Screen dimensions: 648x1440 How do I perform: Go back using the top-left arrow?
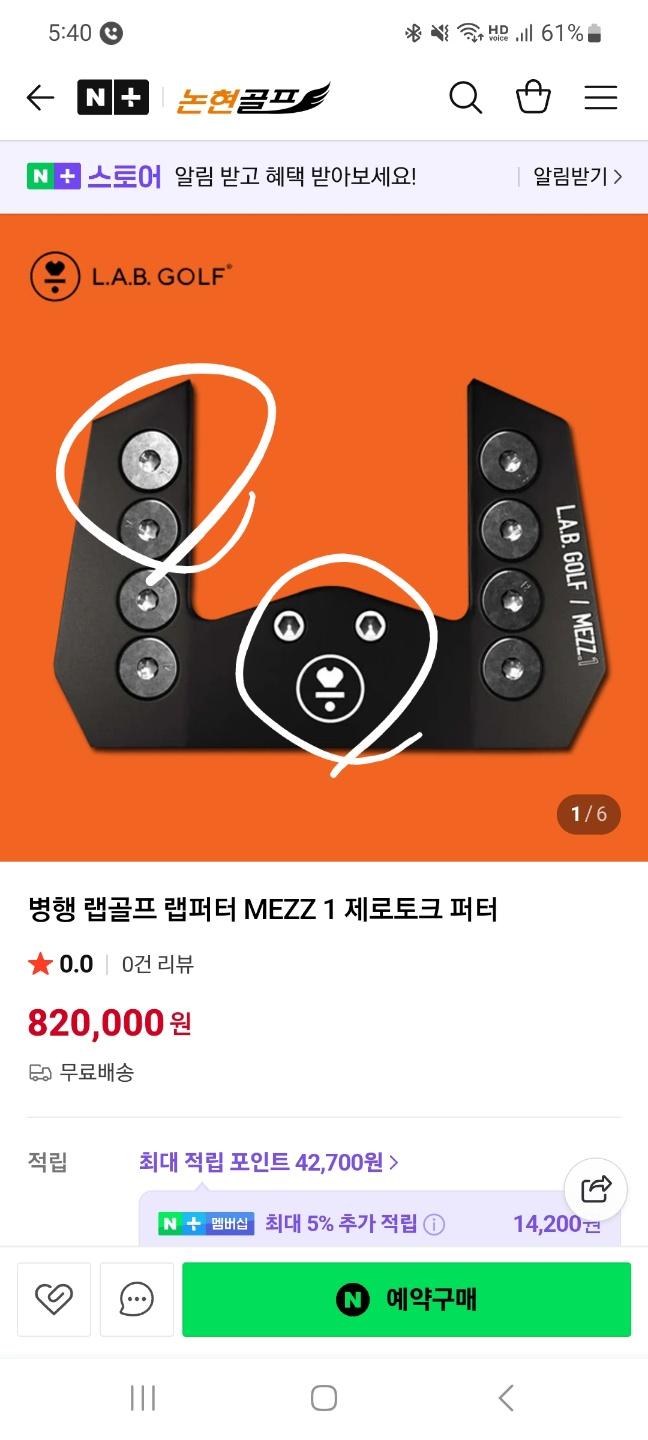tap(40, 98)
